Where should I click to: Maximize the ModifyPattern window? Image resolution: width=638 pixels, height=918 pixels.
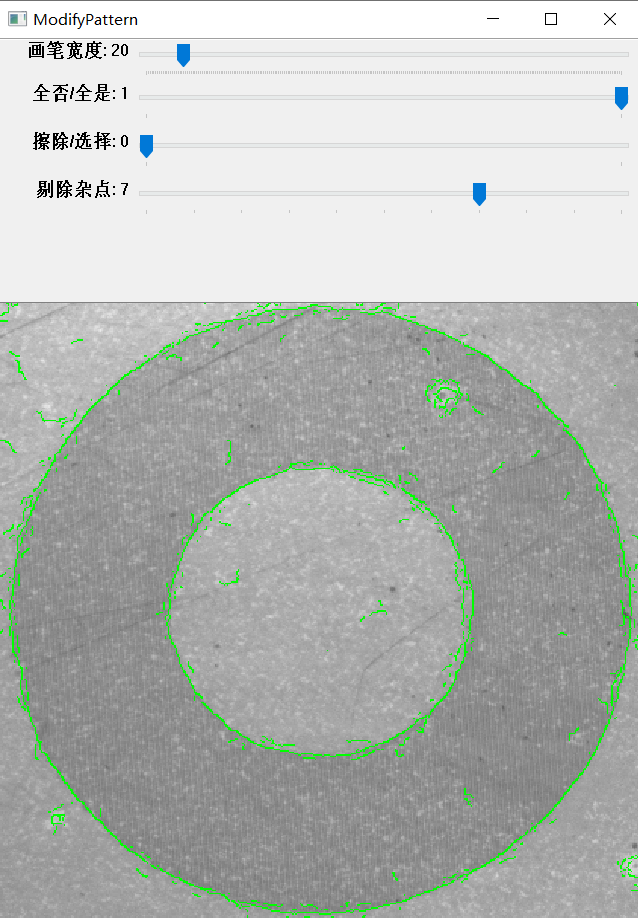(x=551, y=19)
